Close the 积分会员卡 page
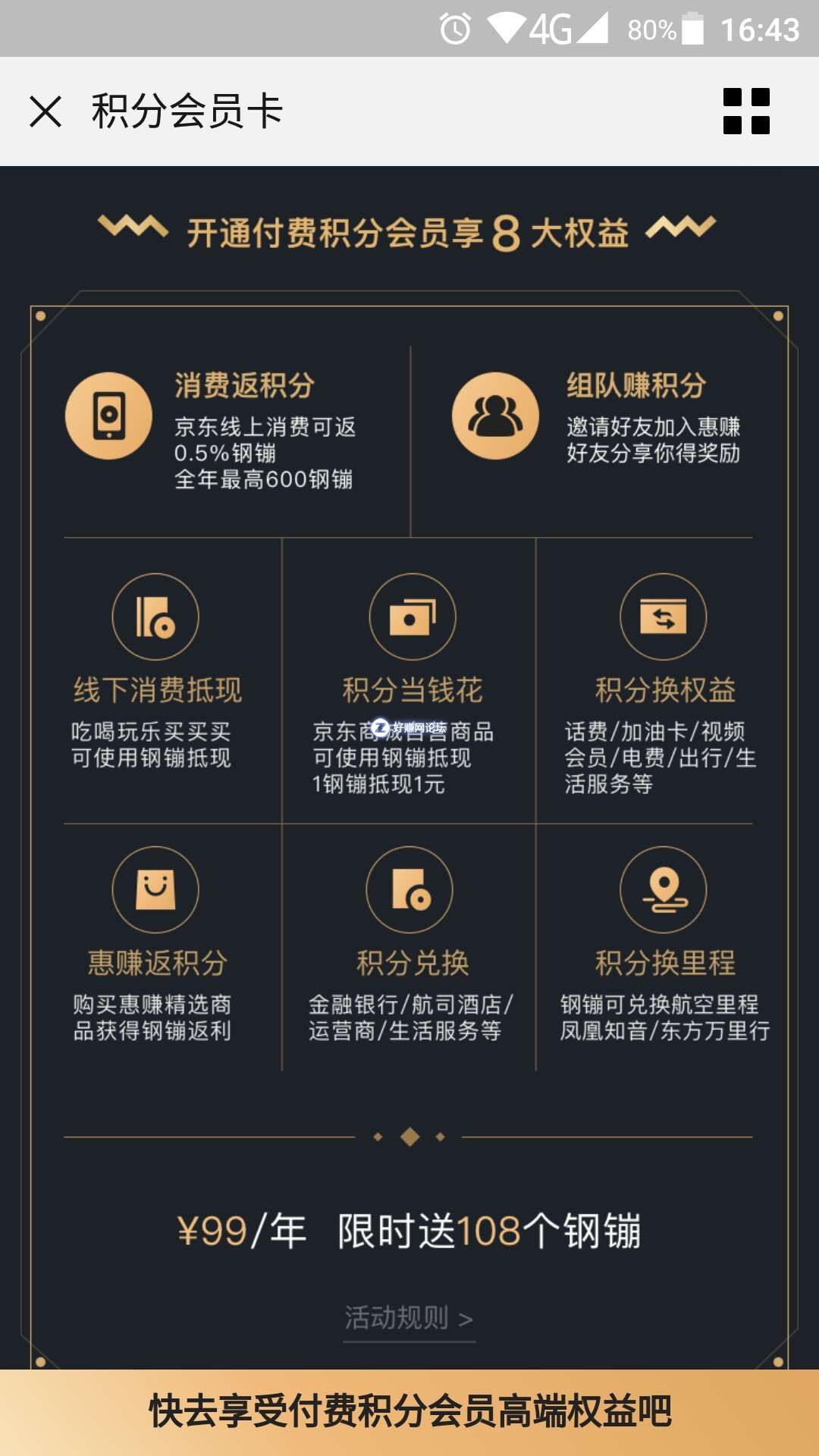The height and width of the screenshot is (1456, 819). point(45,111)
